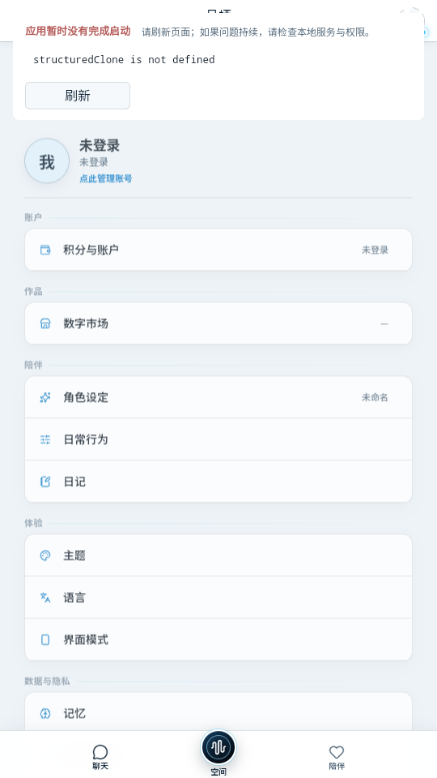This screenshot has width=437, height=778.
Task: Open 日常行为 daily behavior row
Action: (218, 440)
